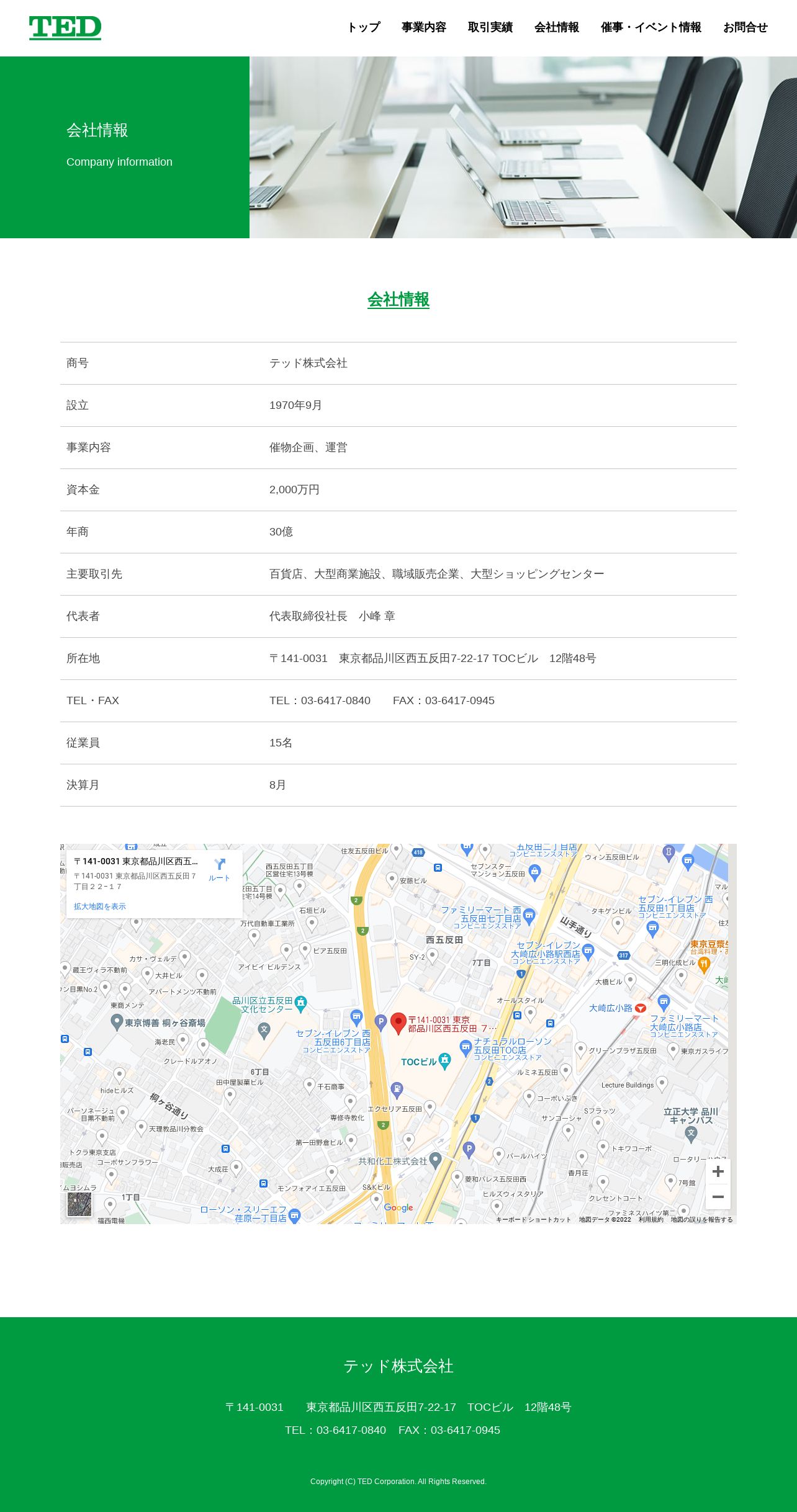Viewport: 797px width, 1512px height.
Task: Switch map to satellite view thumbnail
Action: point(79,1204)
